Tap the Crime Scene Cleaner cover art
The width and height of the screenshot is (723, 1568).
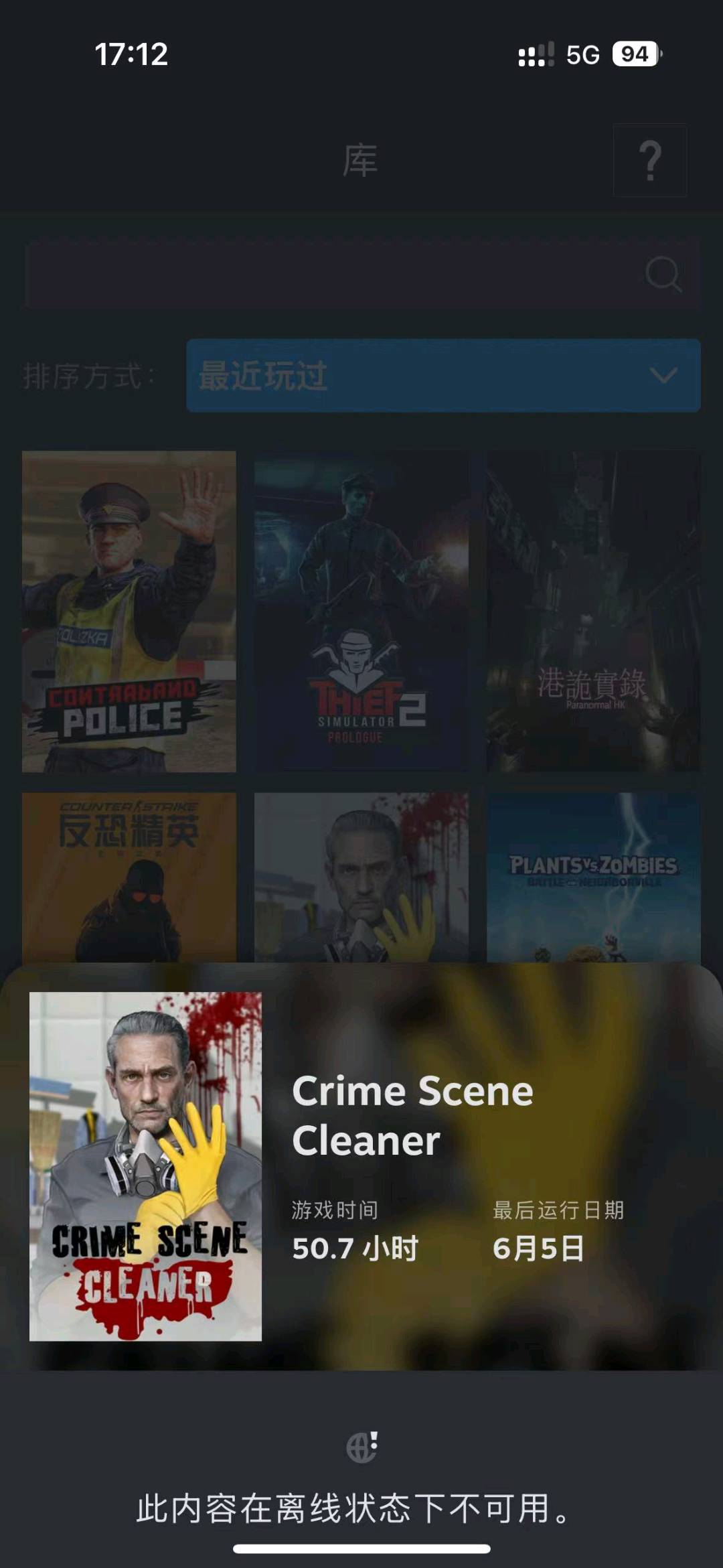pos(145,1166)
